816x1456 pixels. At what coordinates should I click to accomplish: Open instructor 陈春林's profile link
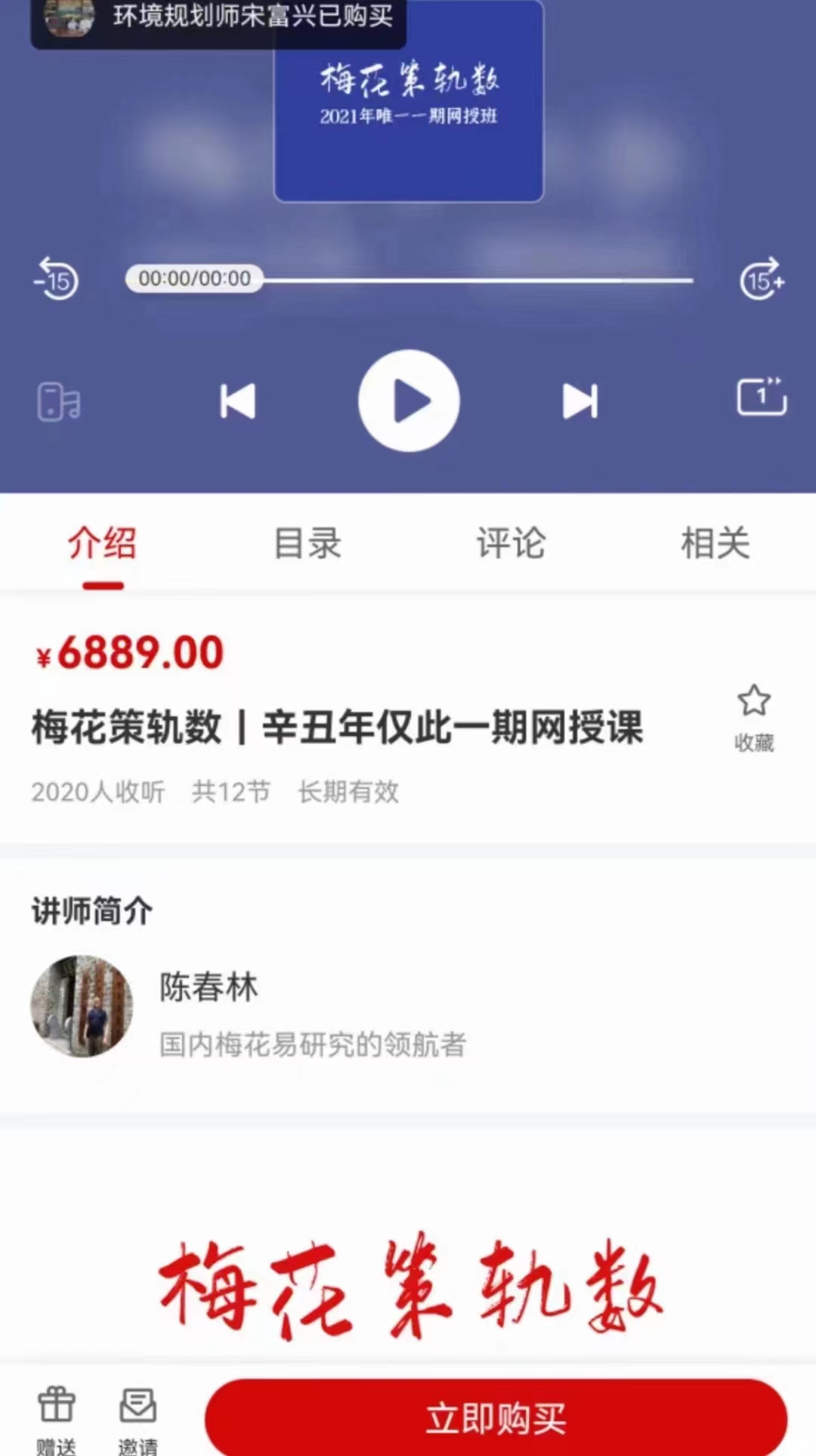point(208,987)
